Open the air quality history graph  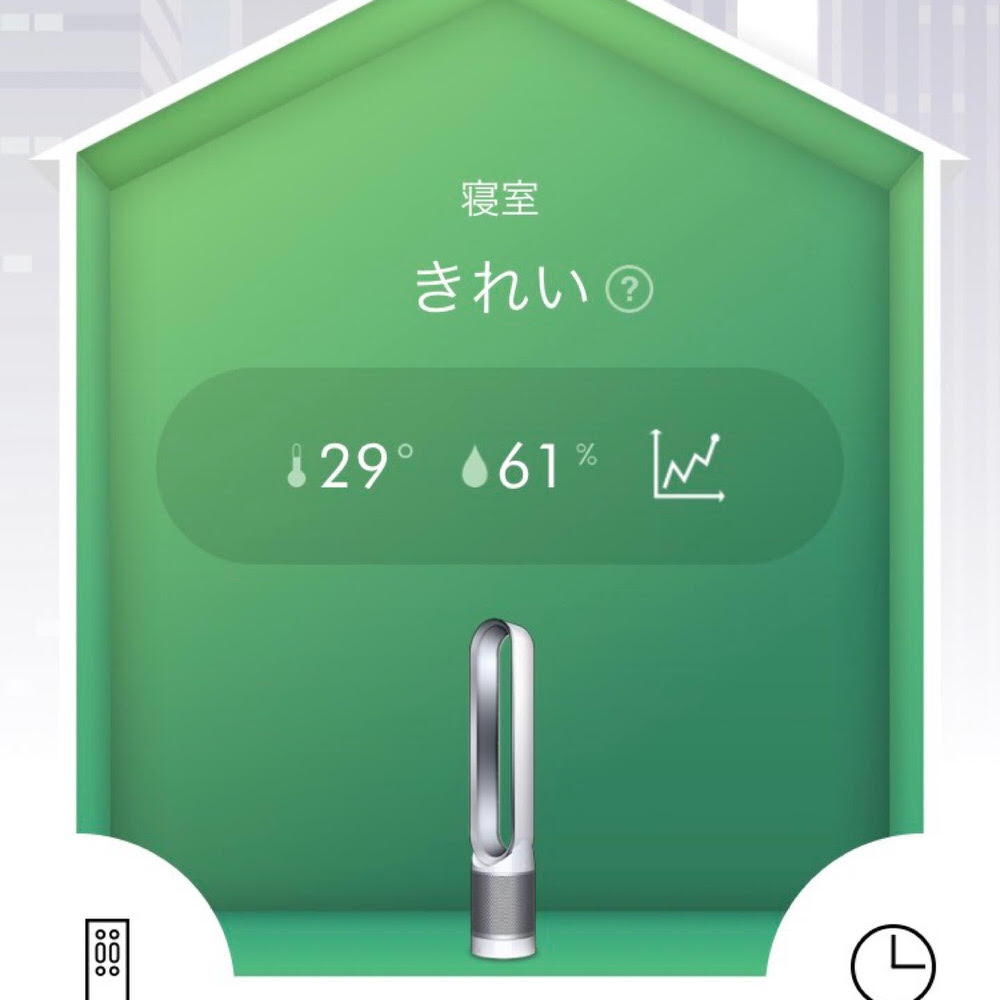pos(686,466)
